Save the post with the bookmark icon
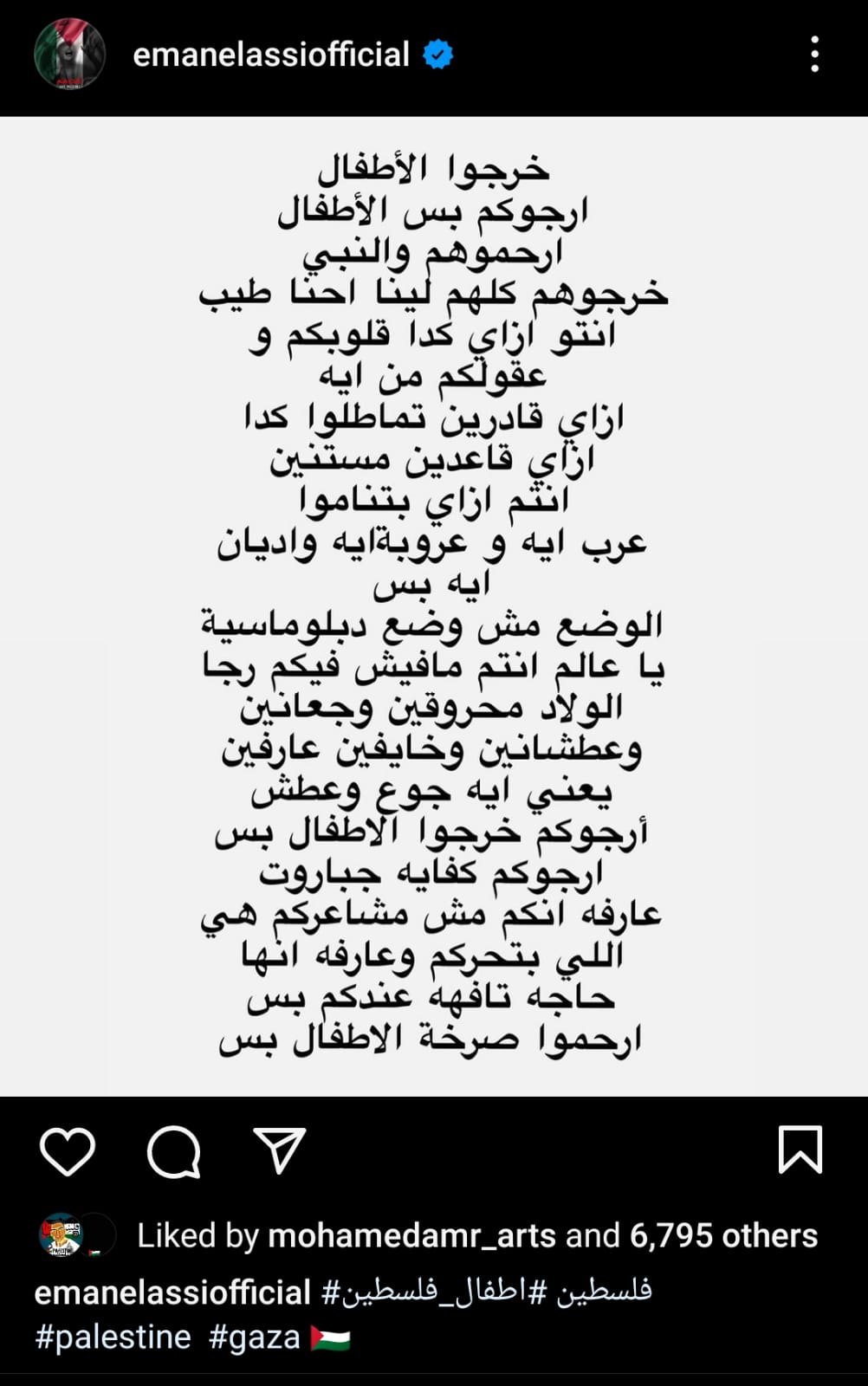 (800, 1150)
